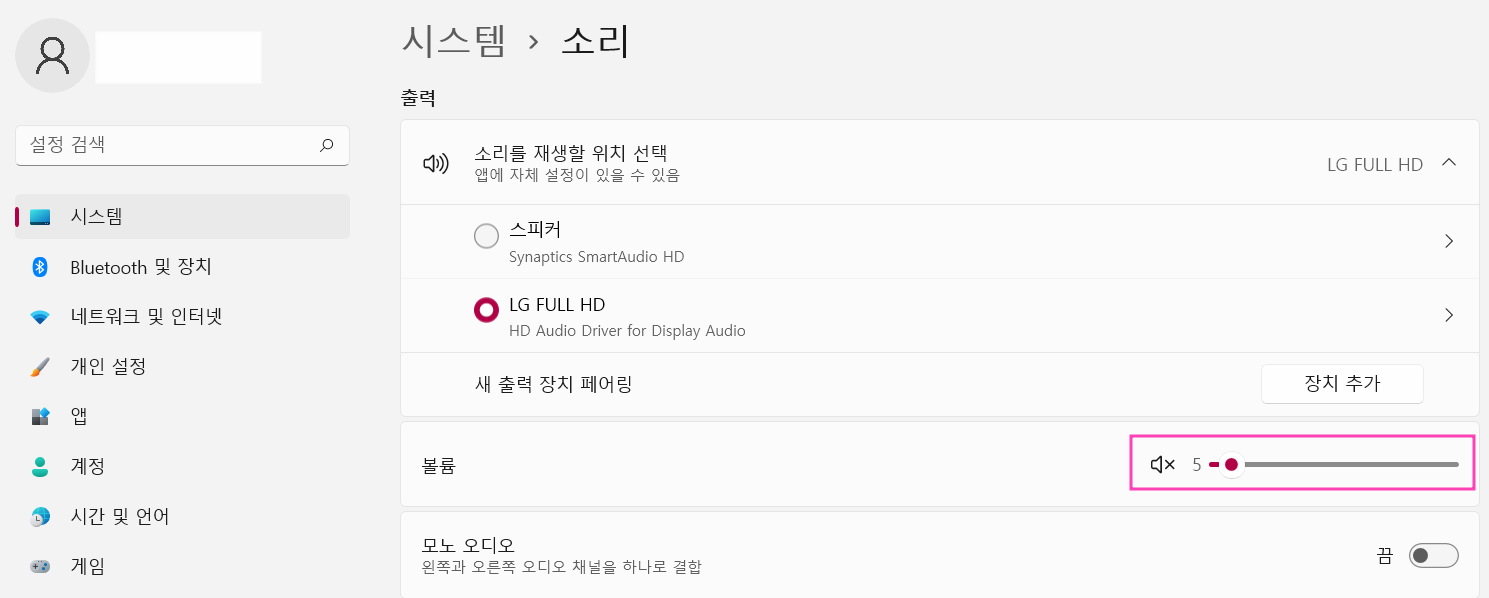The height and width of the screenshot is (598, 1489).
Task: Go to 네트워크 및 인터넷
Action: click(146, 317)
